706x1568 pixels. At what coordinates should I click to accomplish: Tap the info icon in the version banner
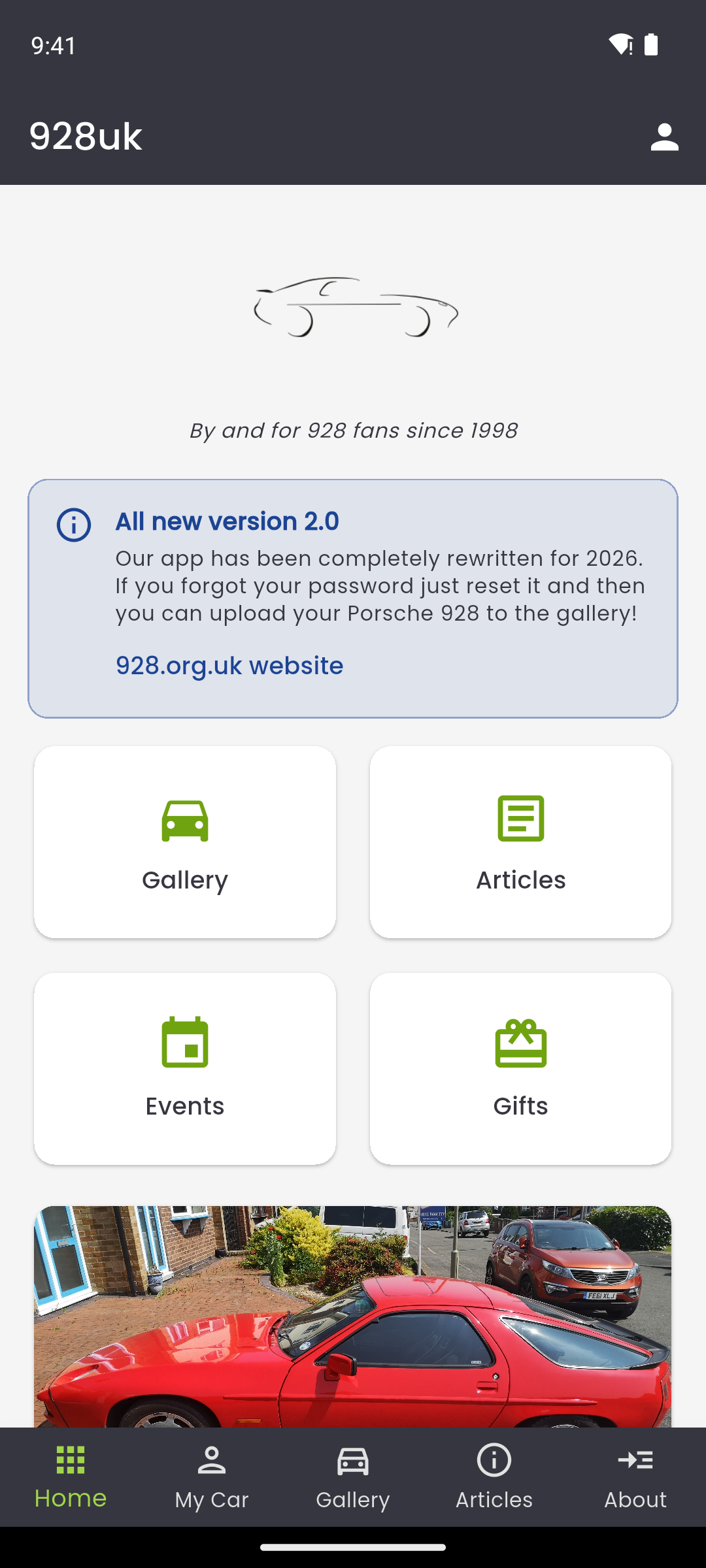[x=73, y=525]
